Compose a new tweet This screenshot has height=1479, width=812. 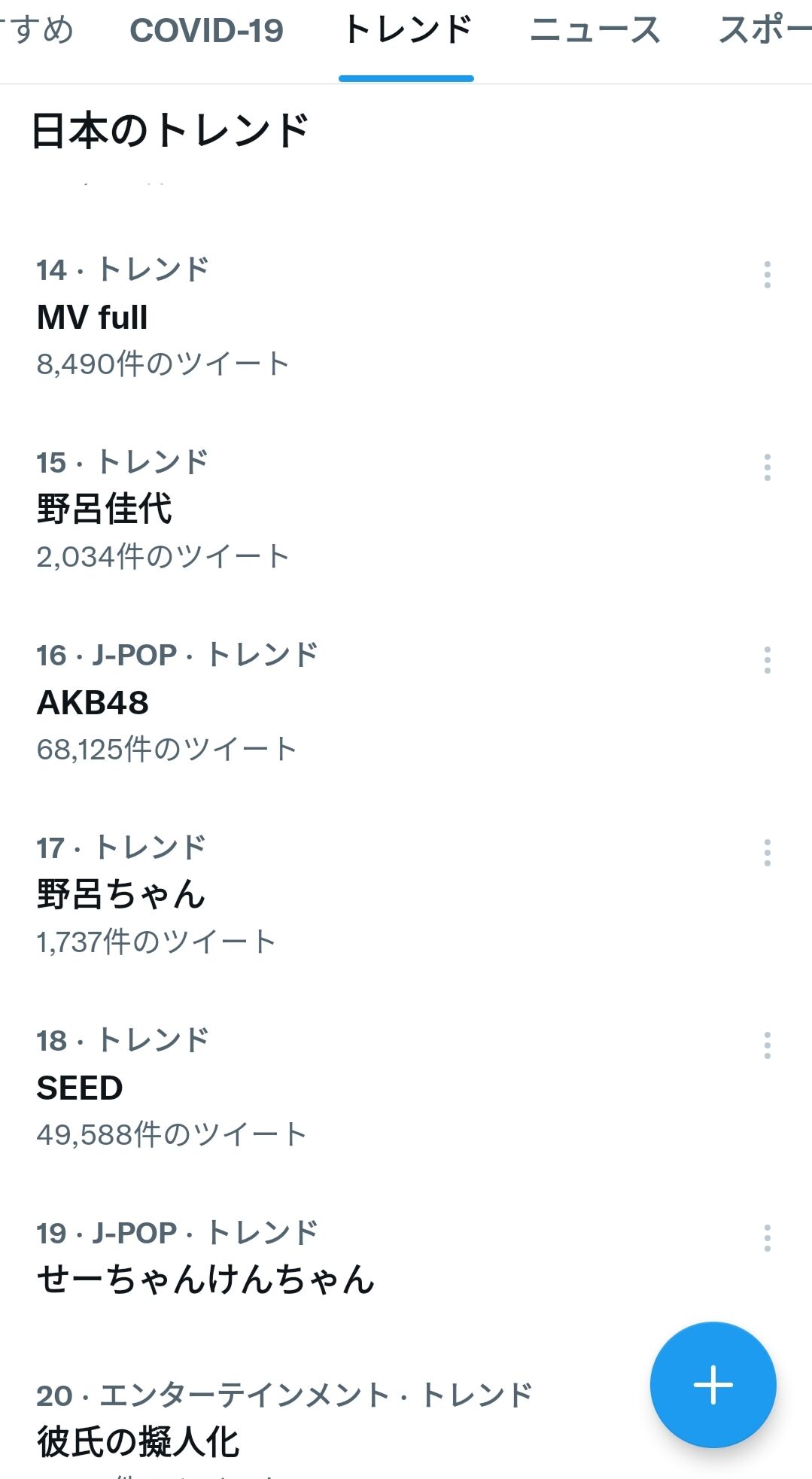713,1384
